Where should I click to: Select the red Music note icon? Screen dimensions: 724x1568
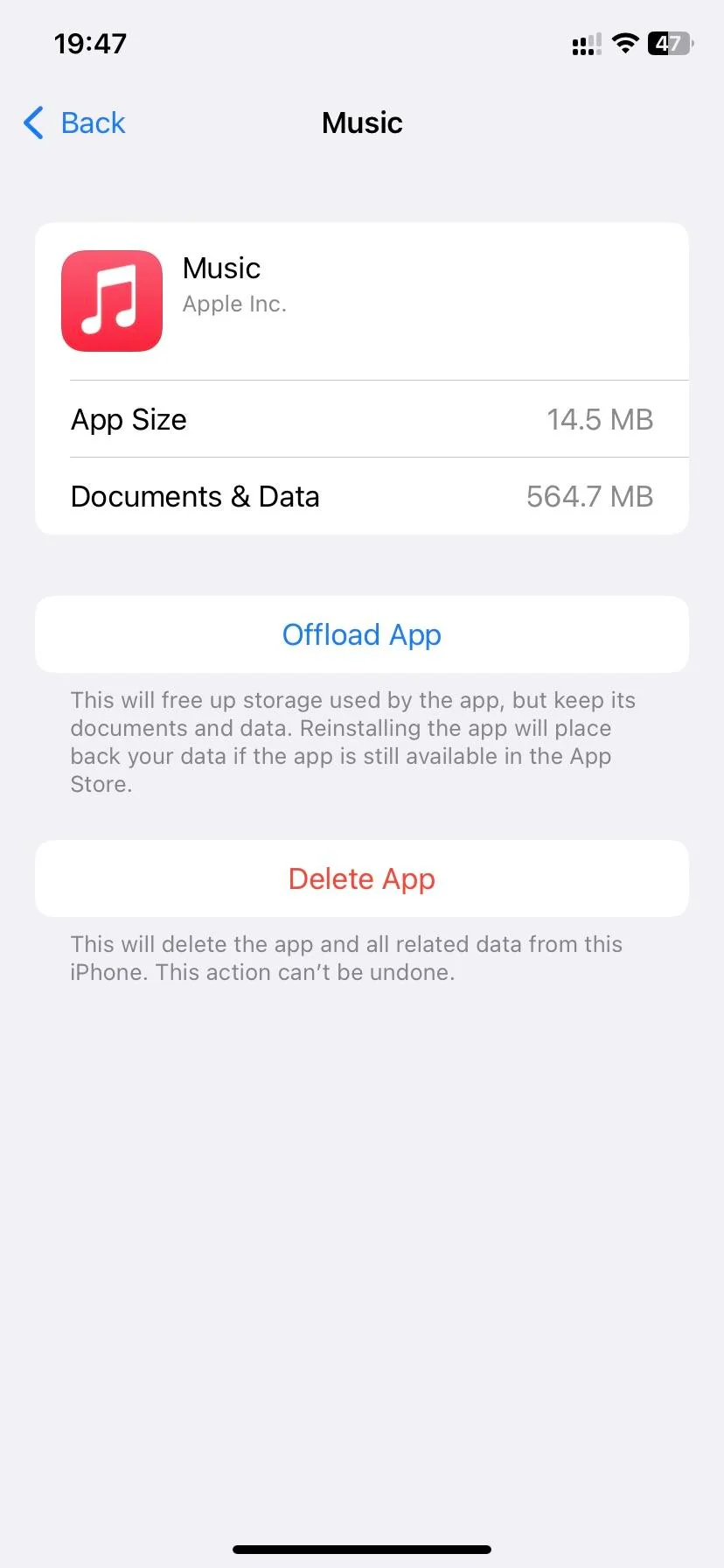click(x=111, y=300)
